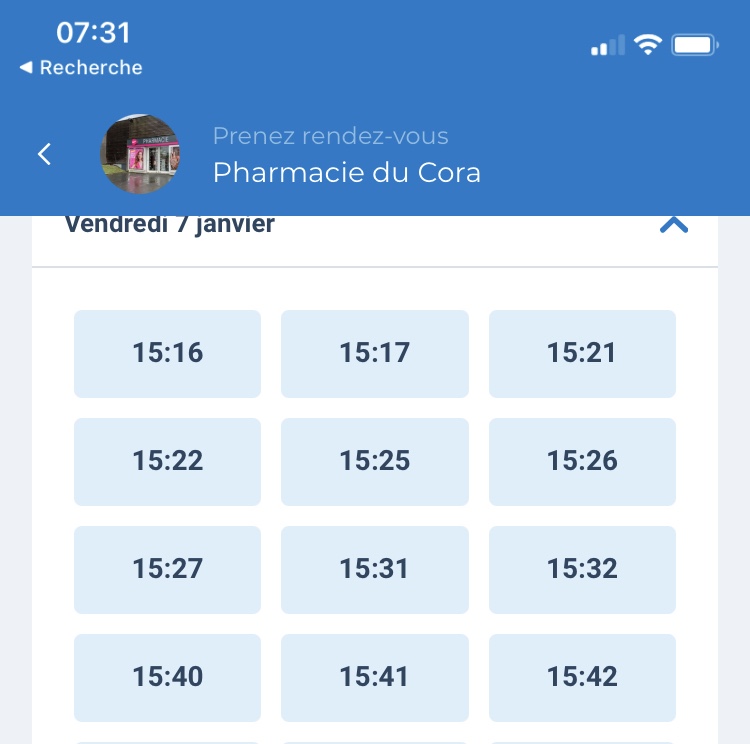The height and width of the screenshot is (744, 750).
Task: Choose the 15:42 appointment time
Action: tap(581, 677)
